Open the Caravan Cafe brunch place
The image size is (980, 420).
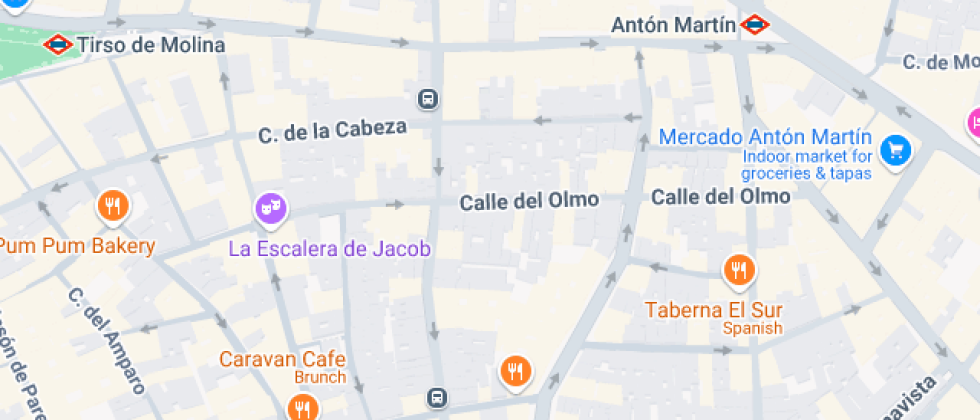coord(302,407)
